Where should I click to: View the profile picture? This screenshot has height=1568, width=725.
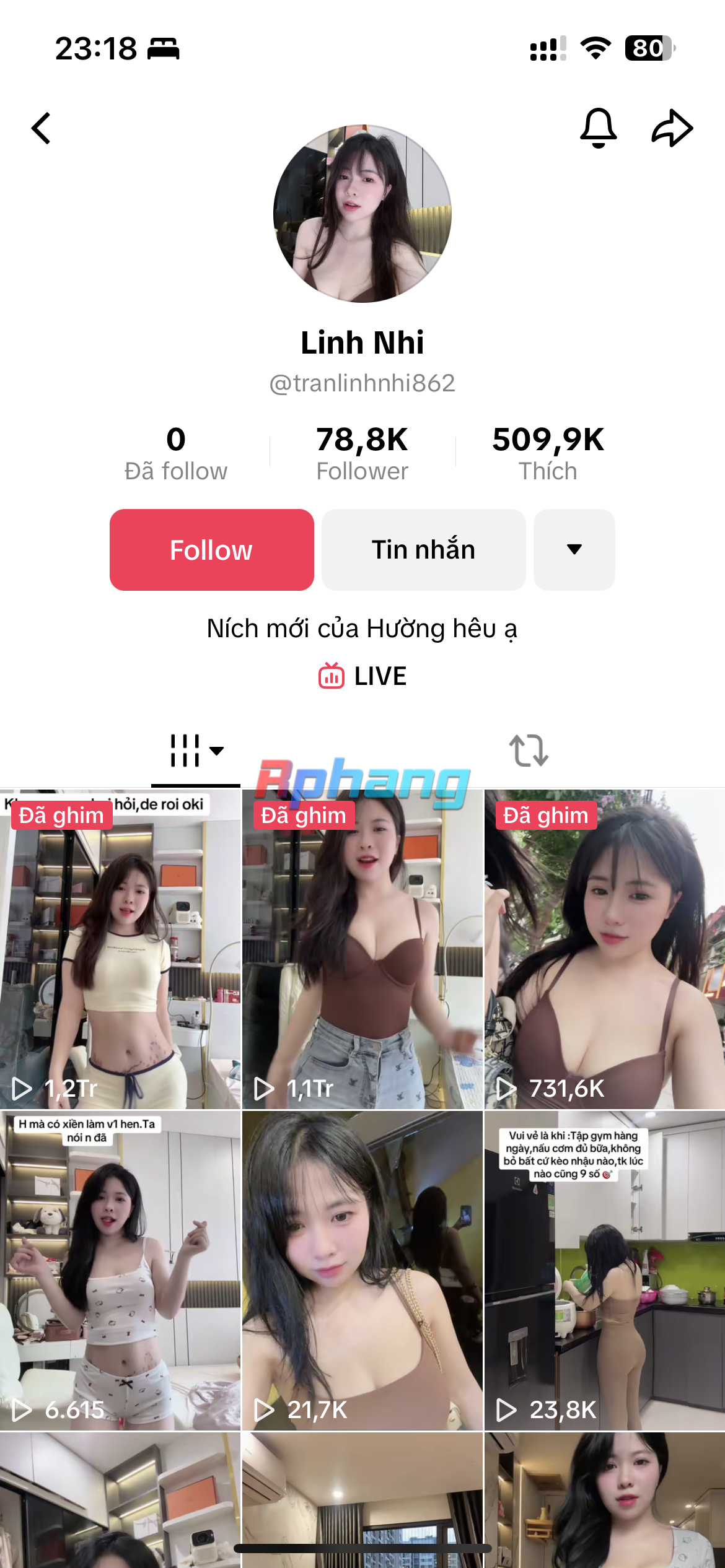click(362, 214)
